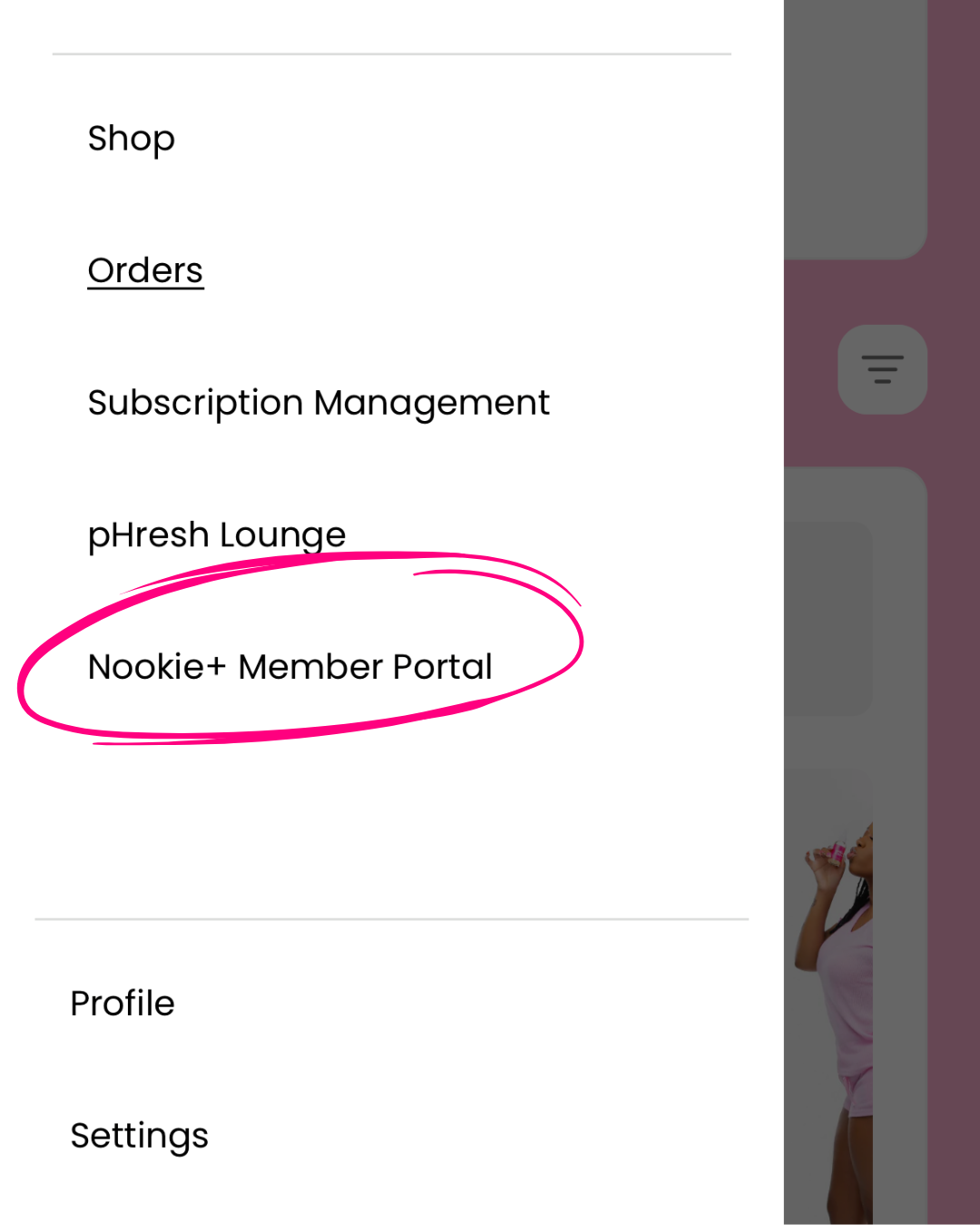
Task: Open the Shop menu item
Action: (132, 139)
